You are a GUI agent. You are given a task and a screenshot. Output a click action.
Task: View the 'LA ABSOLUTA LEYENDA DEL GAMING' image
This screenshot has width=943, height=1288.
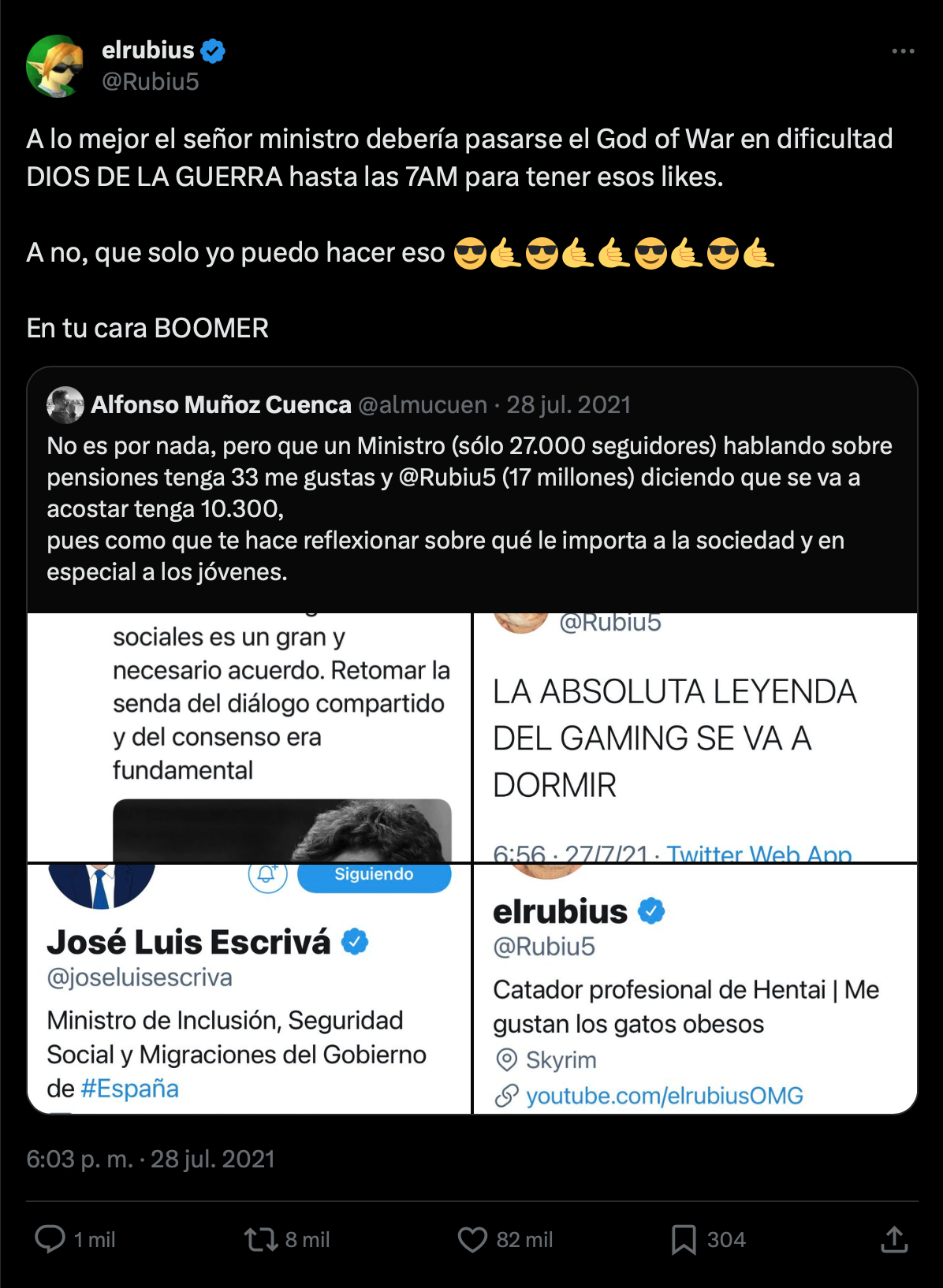tap(695, 737)
